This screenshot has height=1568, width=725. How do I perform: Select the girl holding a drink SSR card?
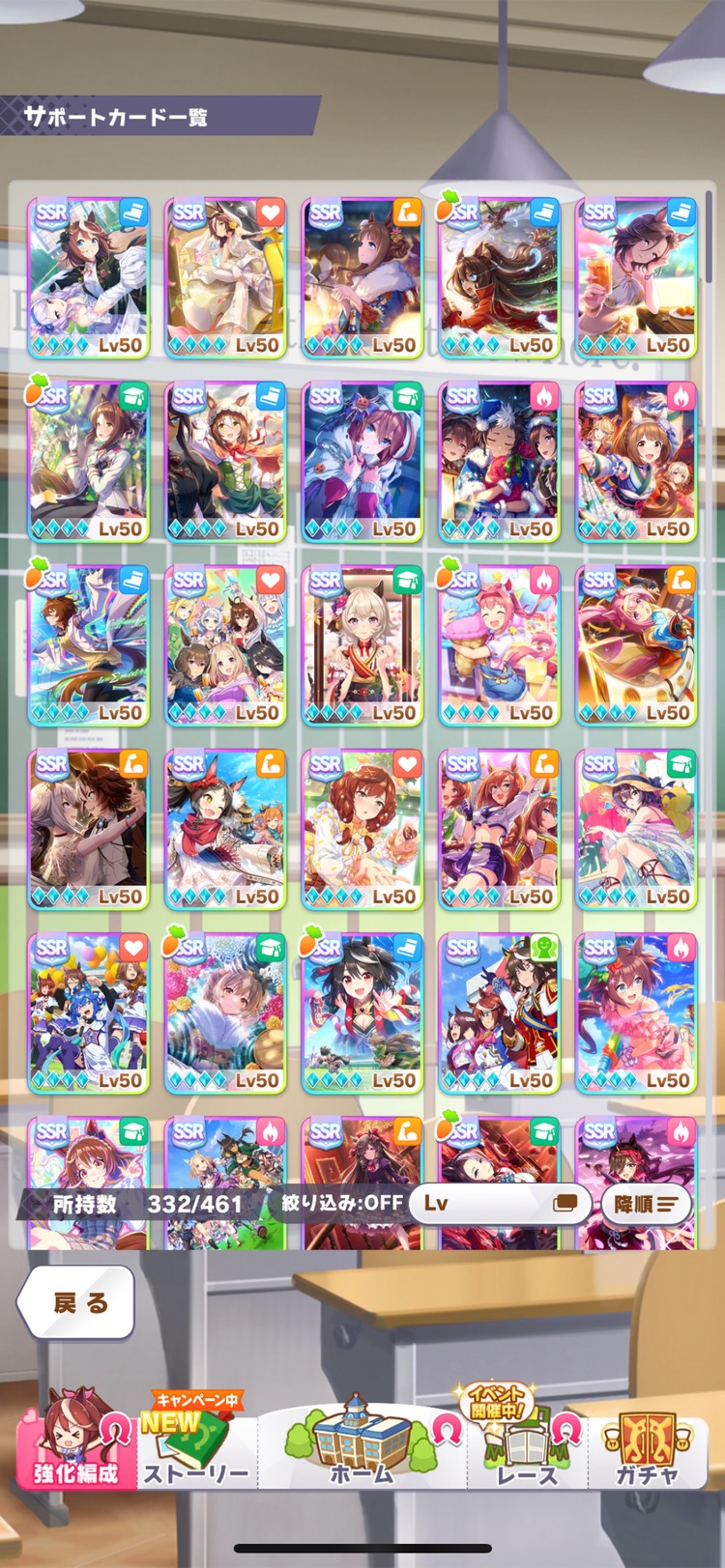(x=635, y=278)
